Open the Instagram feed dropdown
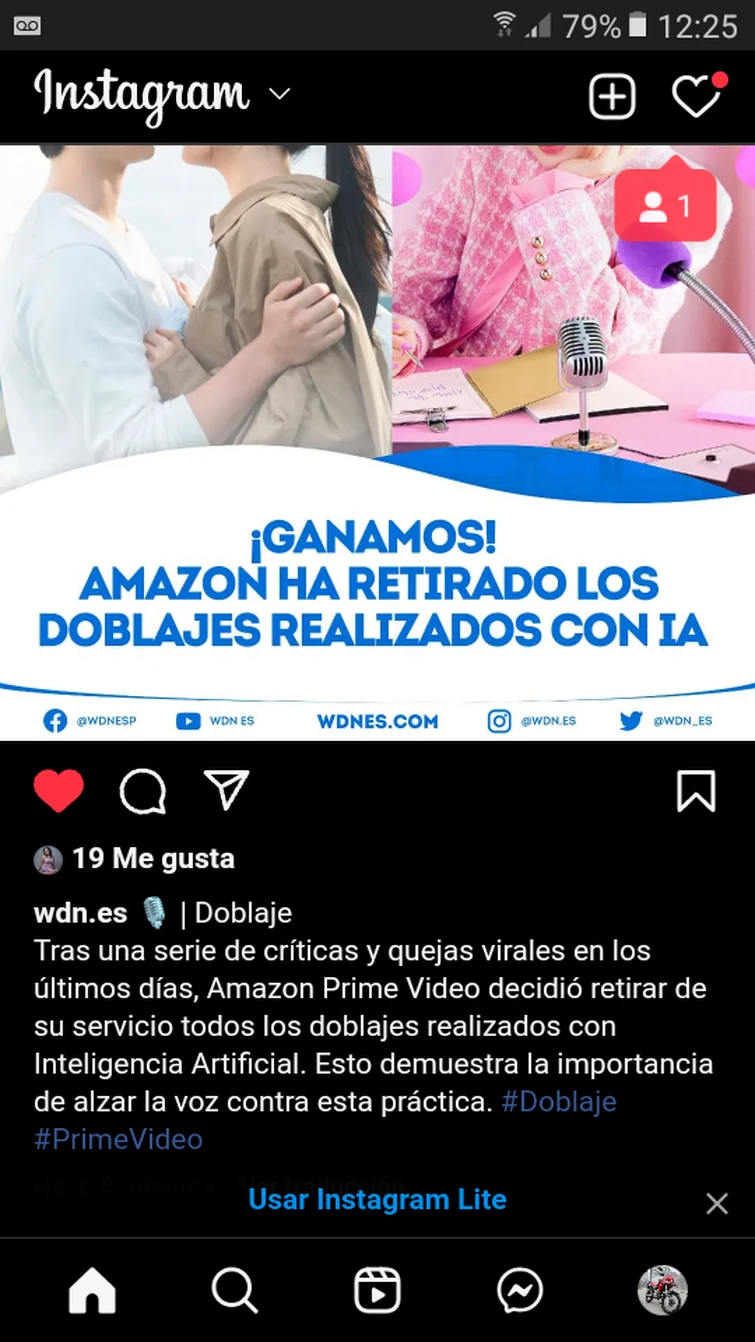The image size is (755, 1342). (279, 94)
